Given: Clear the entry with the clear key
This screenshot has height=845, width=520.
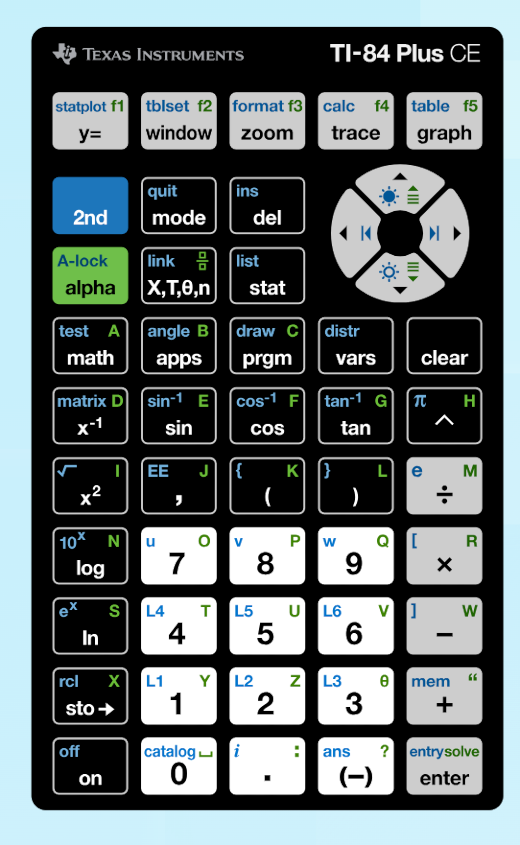Looking at the screenshot, I should pos(444,345).
